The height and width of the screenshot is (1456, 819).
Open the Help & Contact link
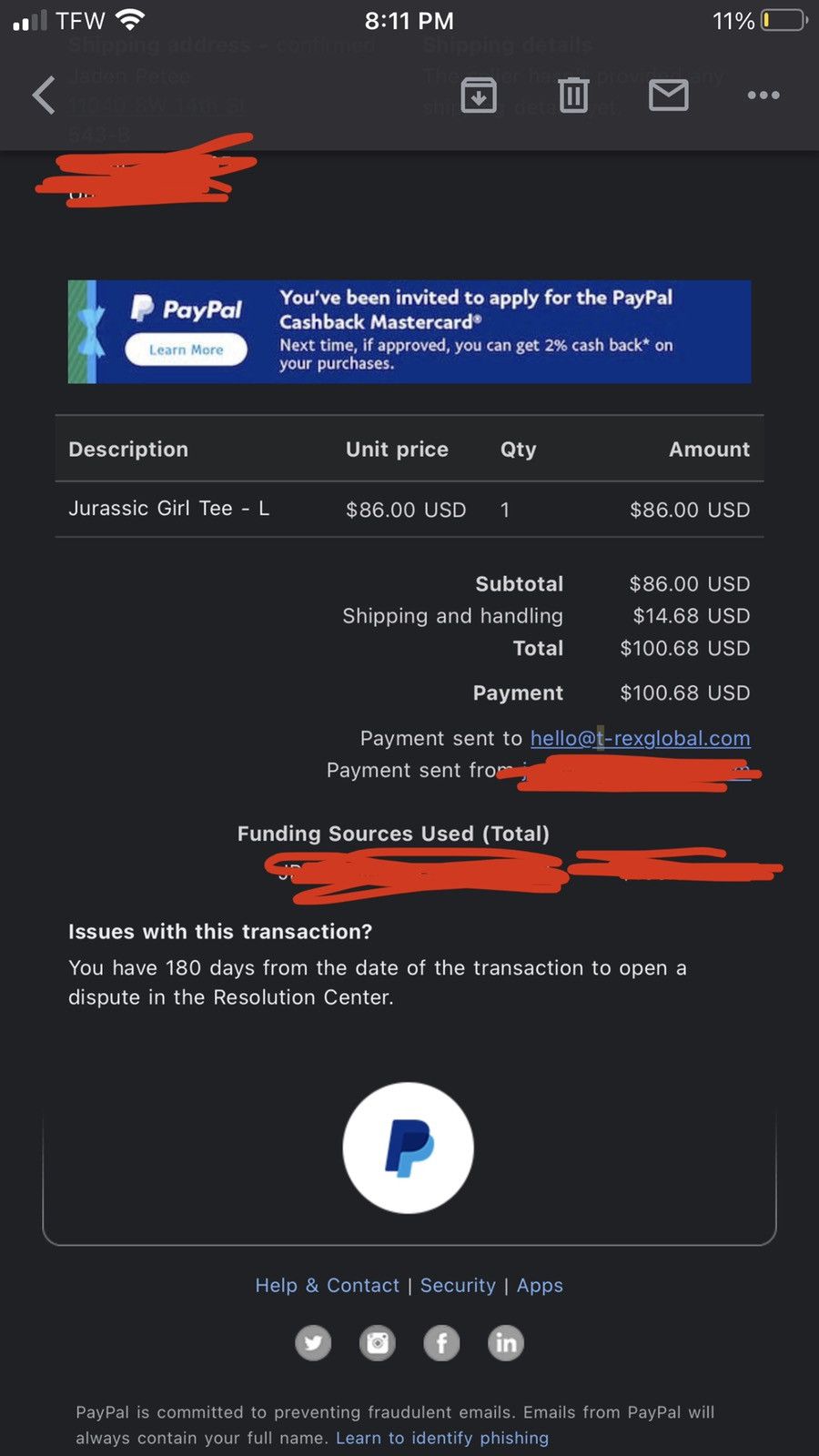tap(327, 1285)
